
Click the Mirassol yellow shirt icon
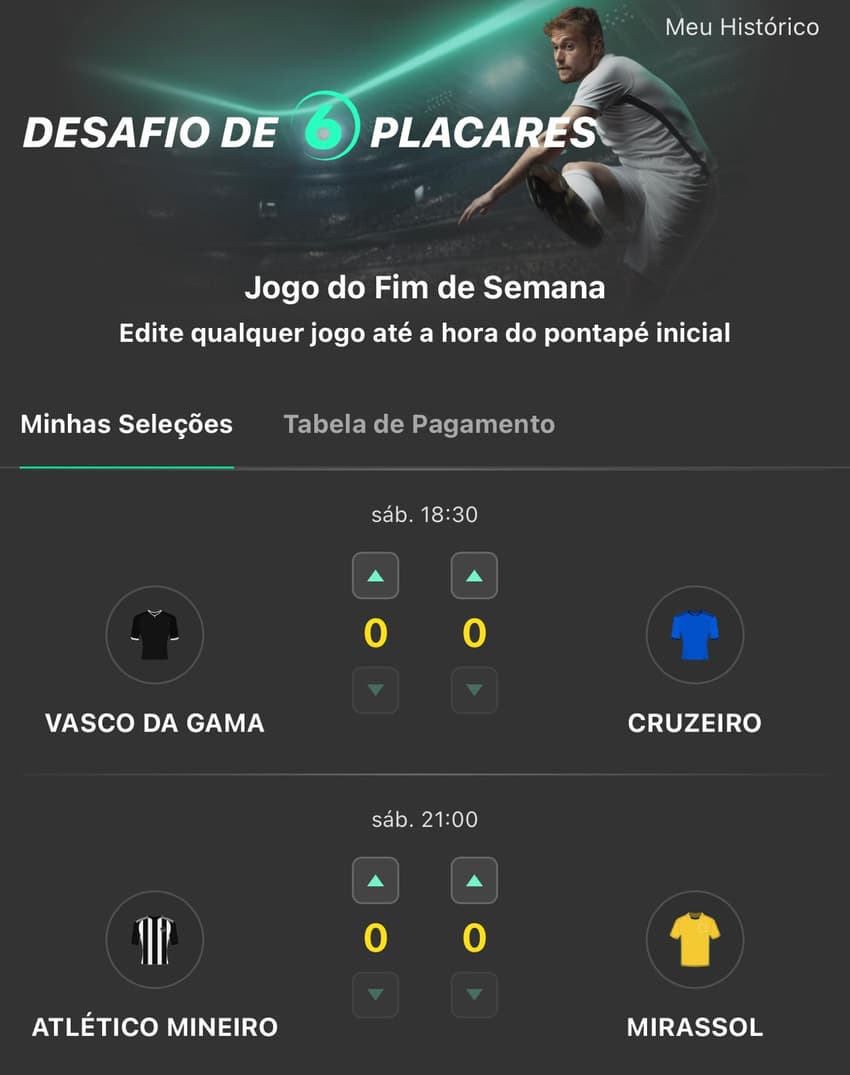coord(694,939)
